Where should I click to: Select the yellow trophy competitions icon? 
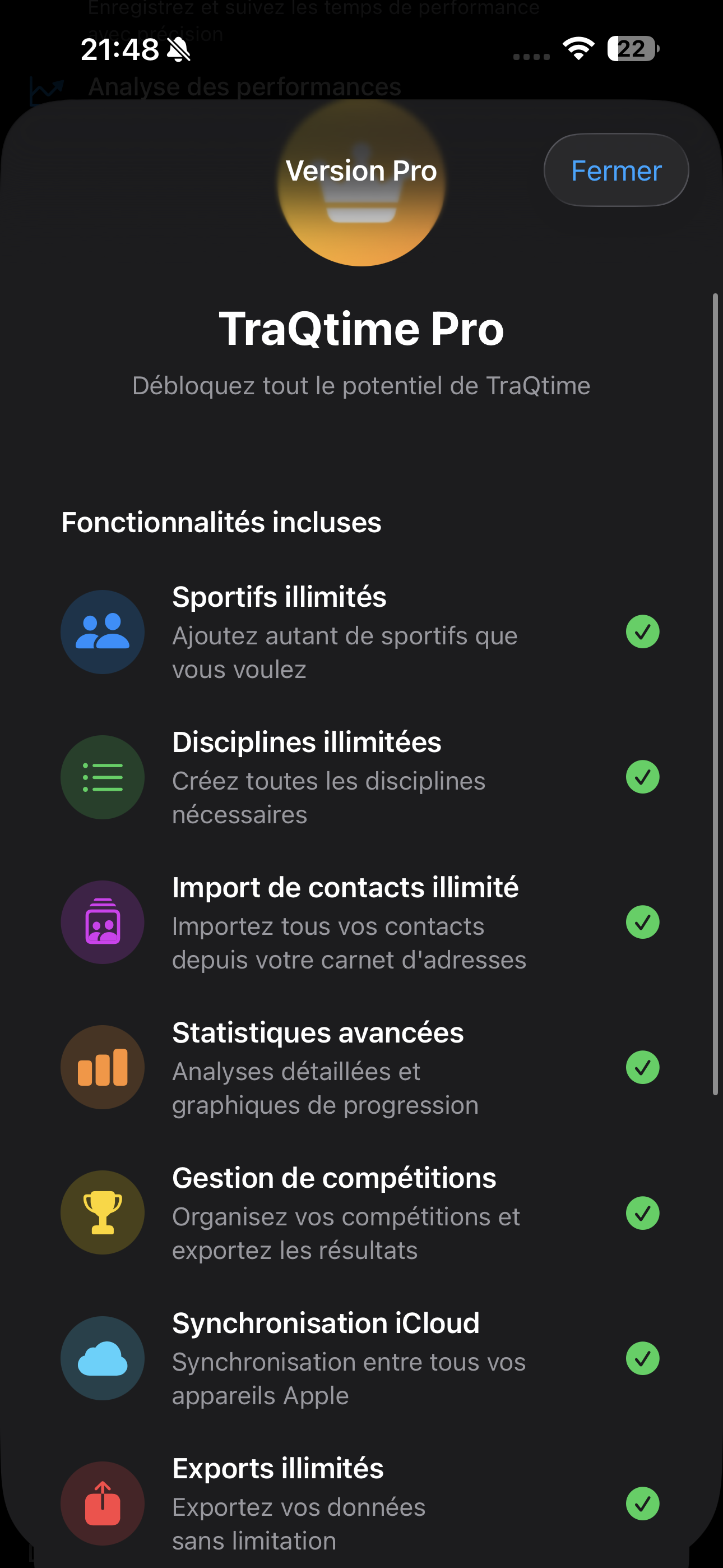tap(102, 1212)
